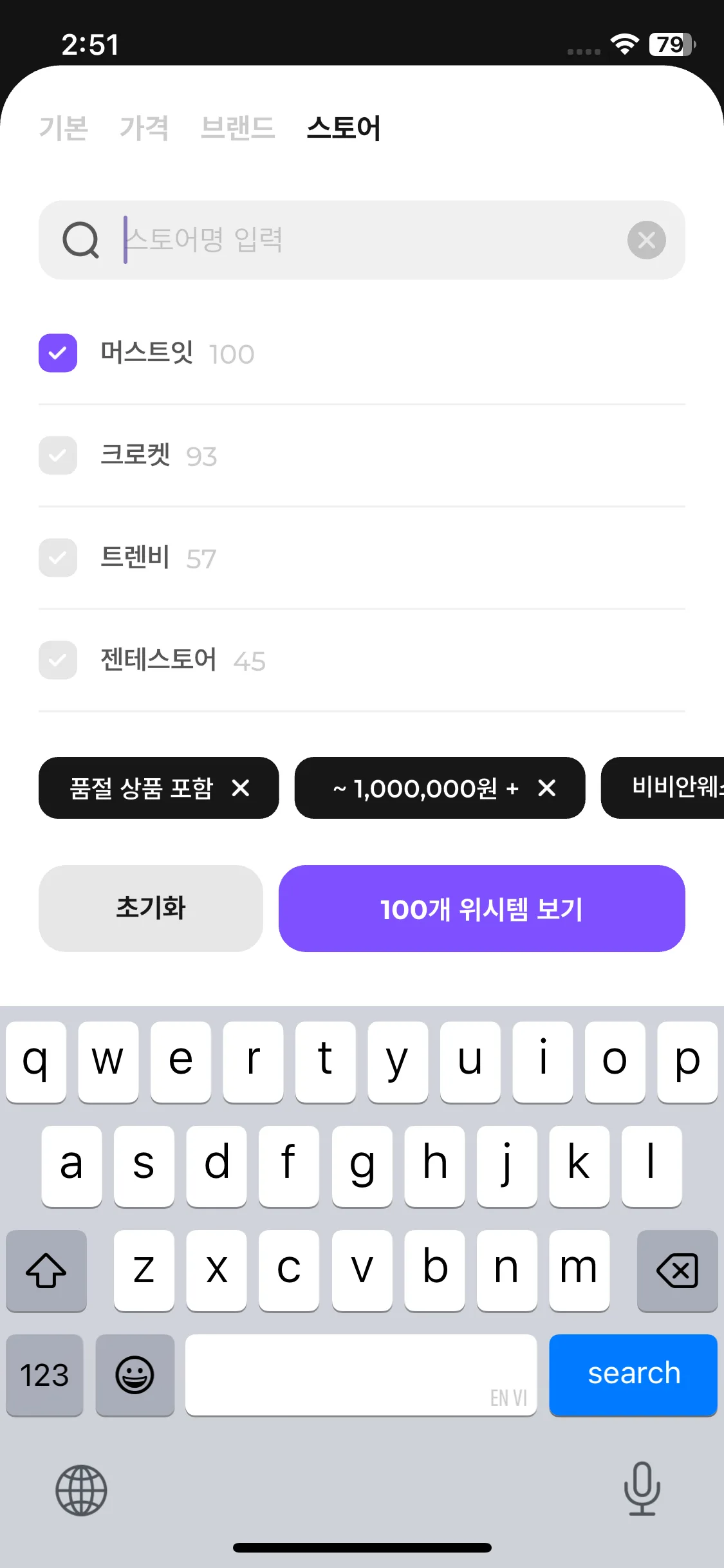The image size is (724, 1568).
Task: Select the 트렌비 store checkbox
Action: pyautogui.click(x=58, y=558)
